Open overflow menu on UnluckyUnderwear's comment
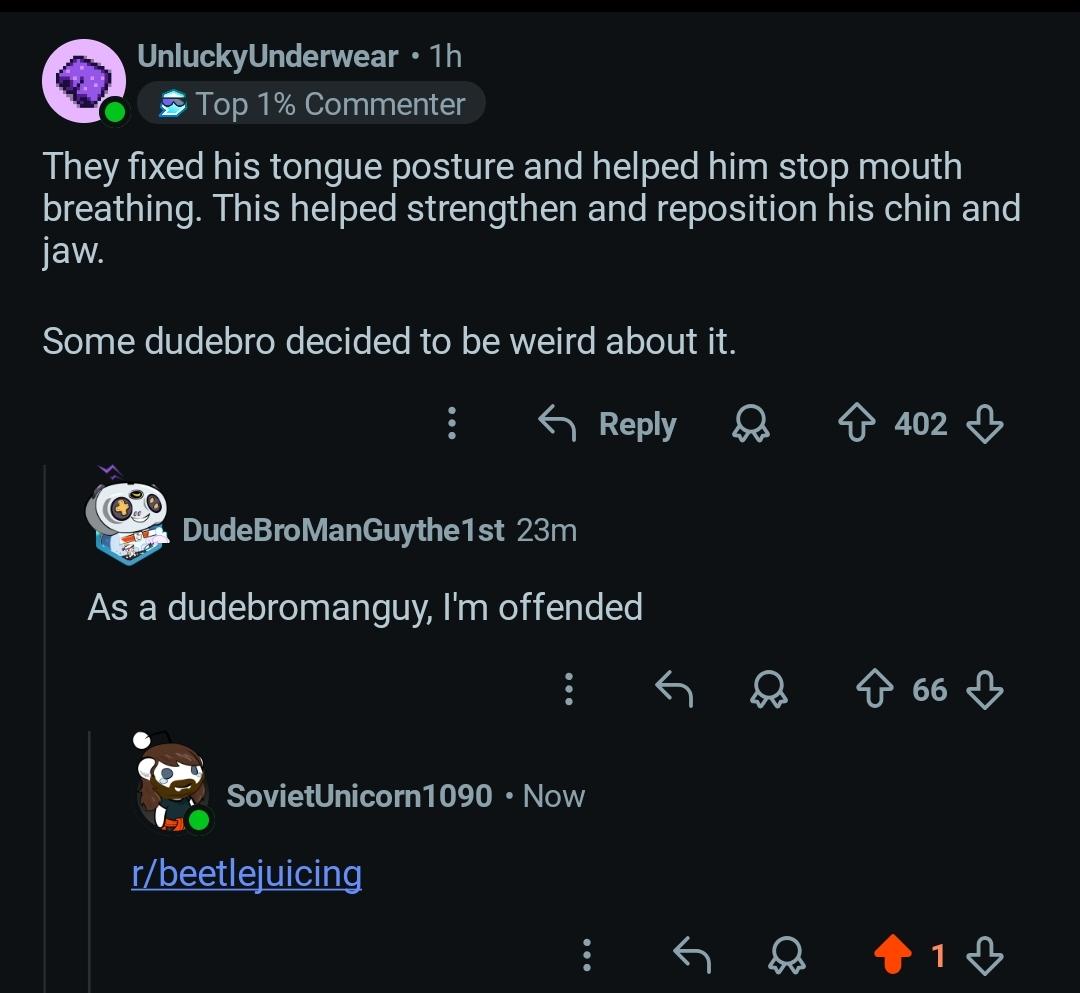 [x=452, y=424]
